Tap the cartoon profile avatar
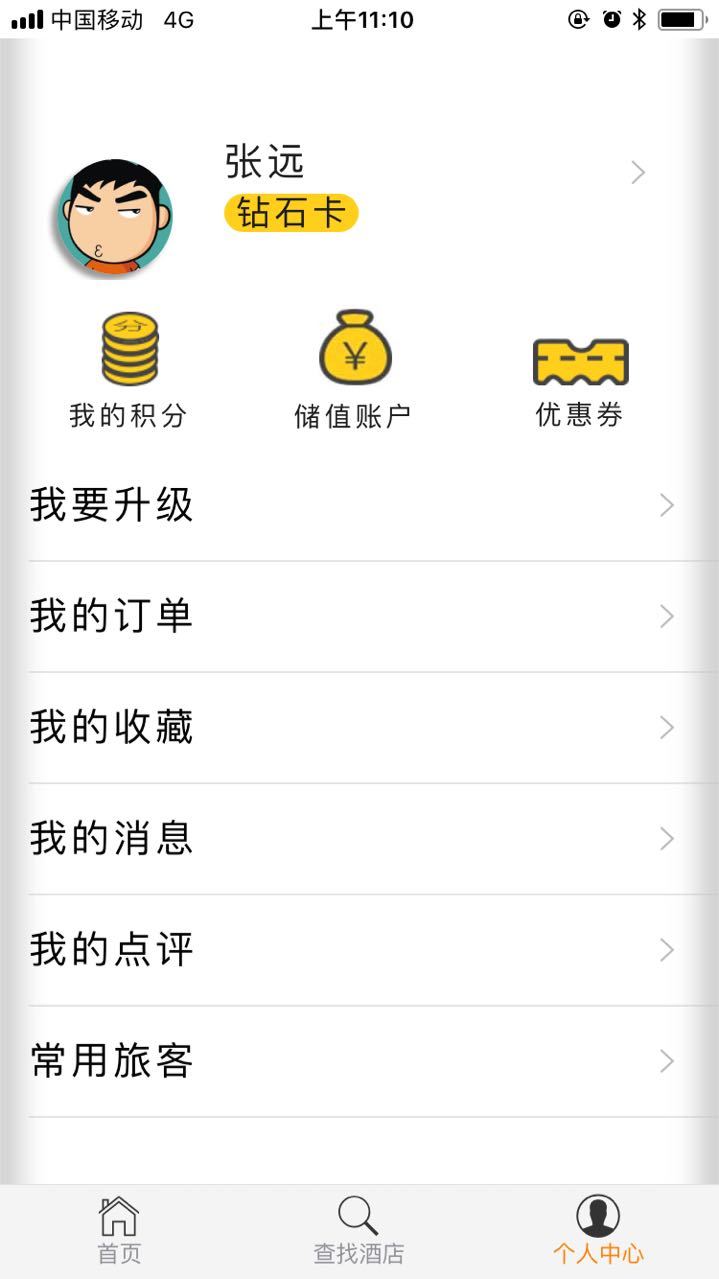The height and width of the screenshot is (1279, 719). click(114, 216)
